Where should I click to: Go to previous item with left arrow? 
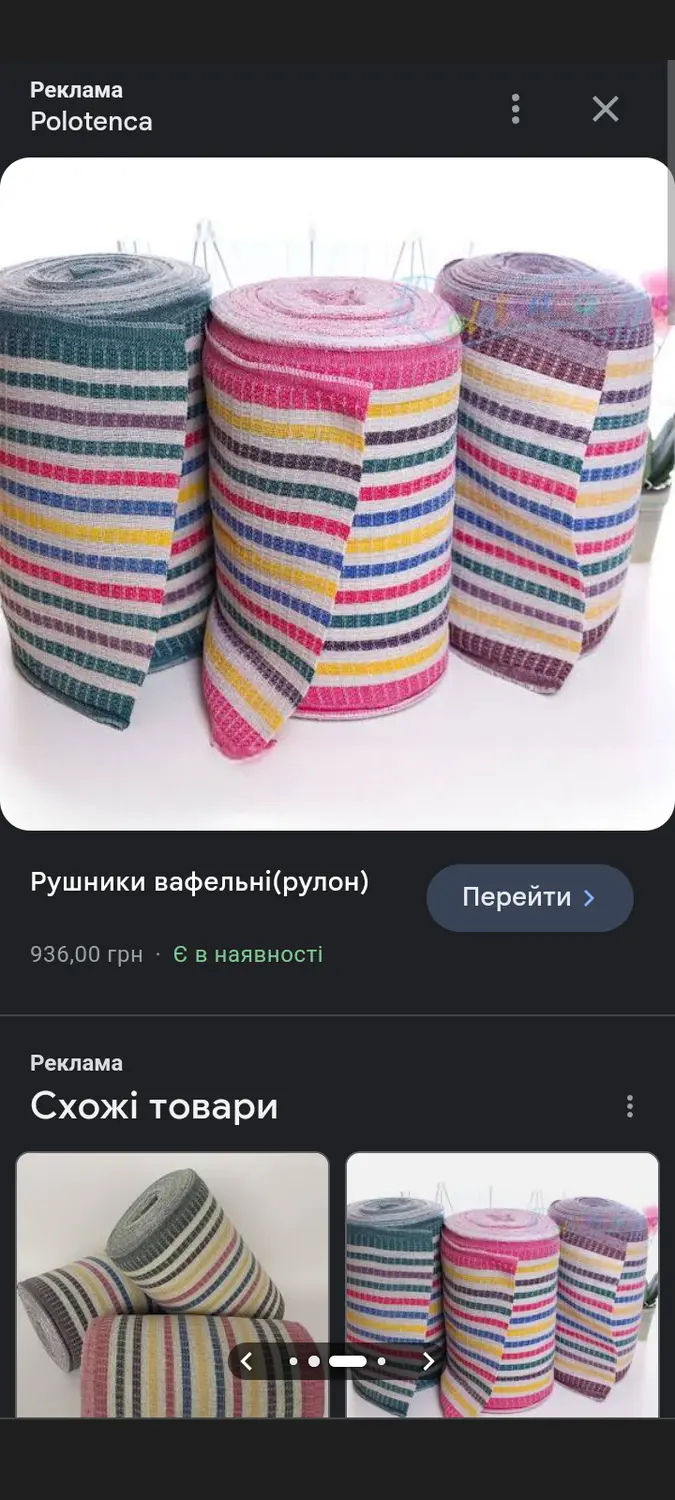click(x=247, y=1361)
